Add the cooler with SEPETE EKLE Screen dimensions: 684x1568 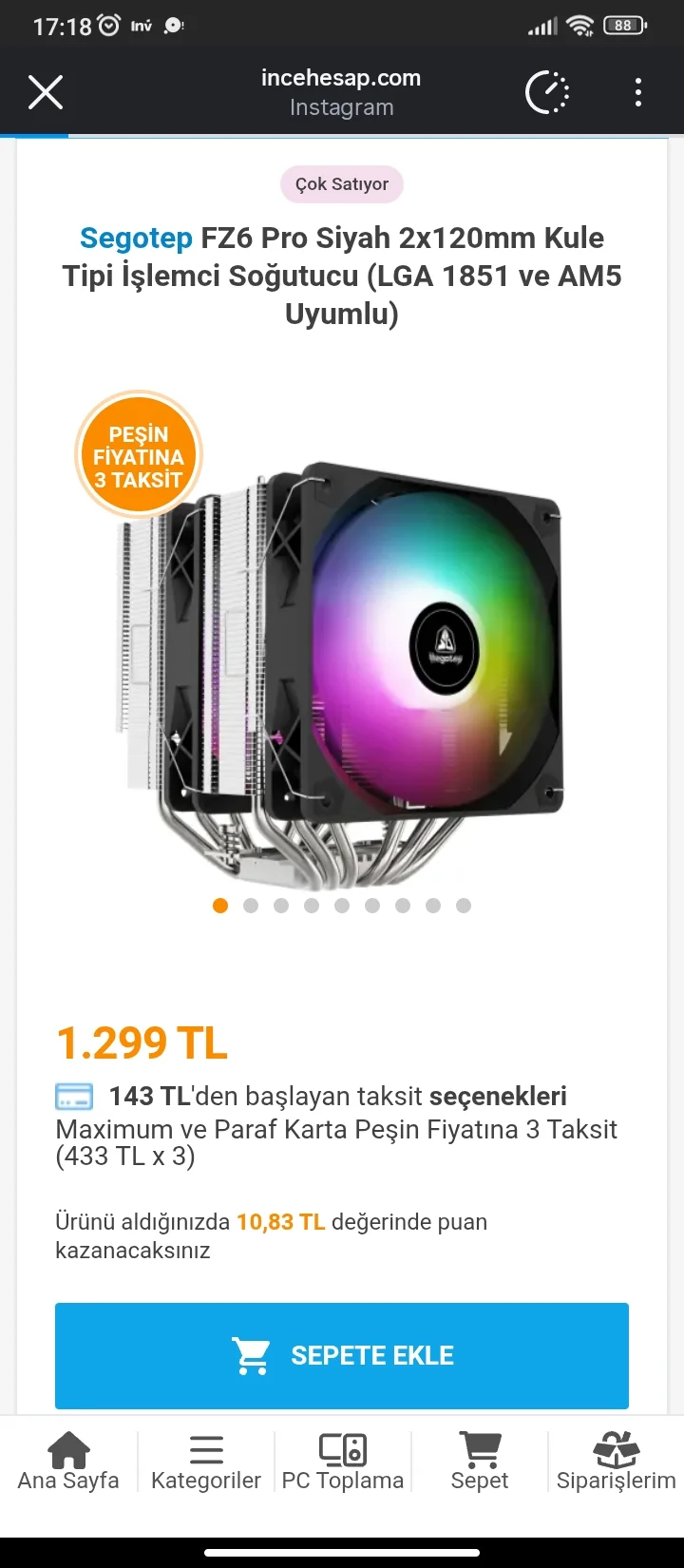[x=342, y=1355]
